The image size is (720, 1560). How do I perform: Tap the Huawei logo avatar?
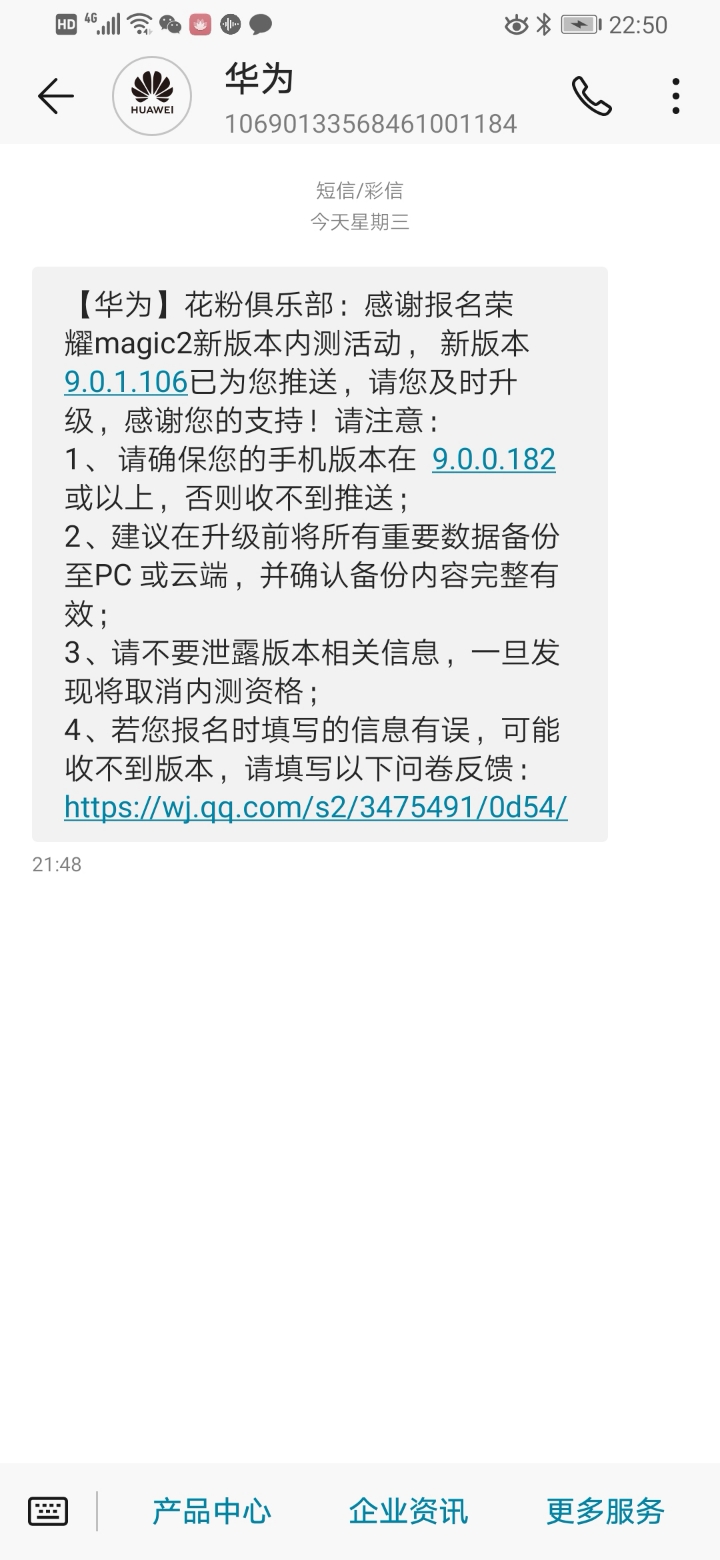tap(152, 95)
